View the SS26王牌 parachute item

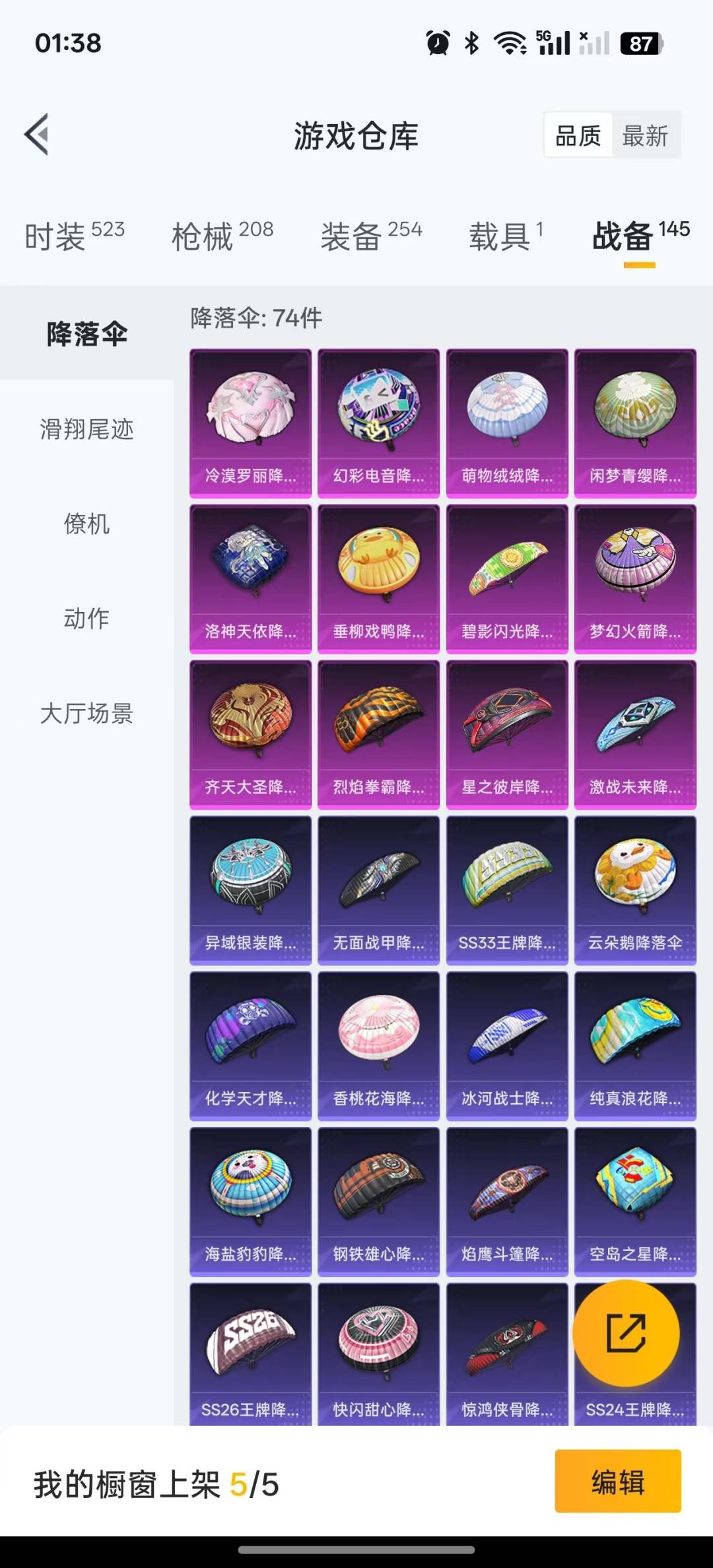(250, 1354)
